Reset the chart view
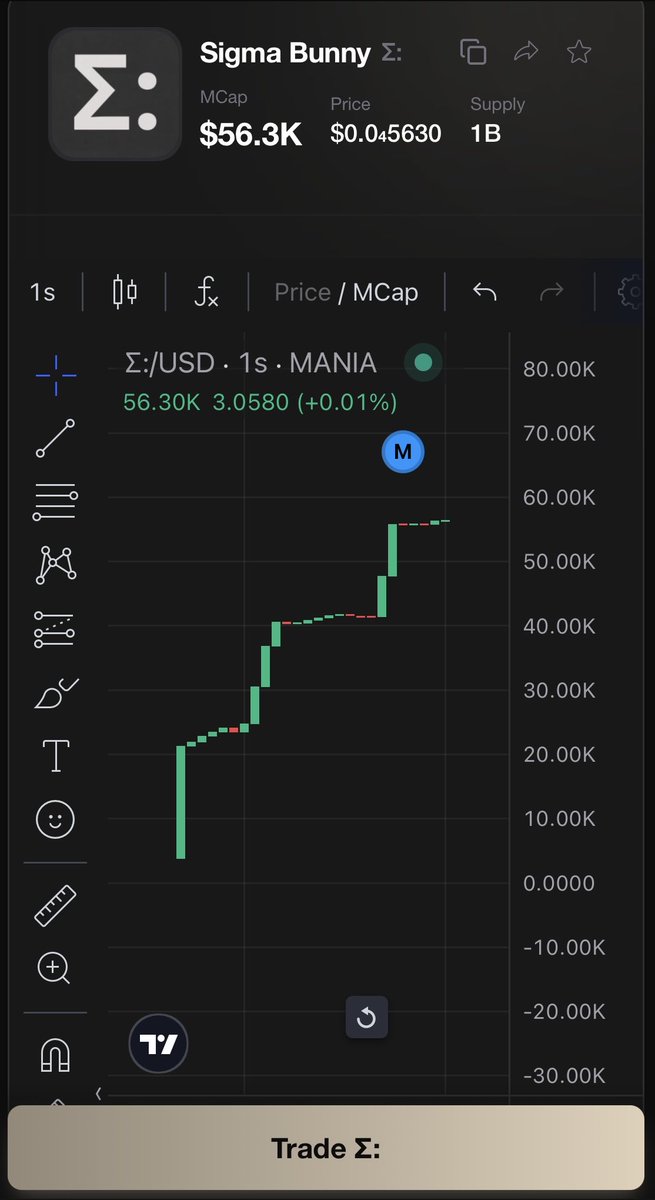The height and width of the screenshot is (1200, 655). (366, 1018)
